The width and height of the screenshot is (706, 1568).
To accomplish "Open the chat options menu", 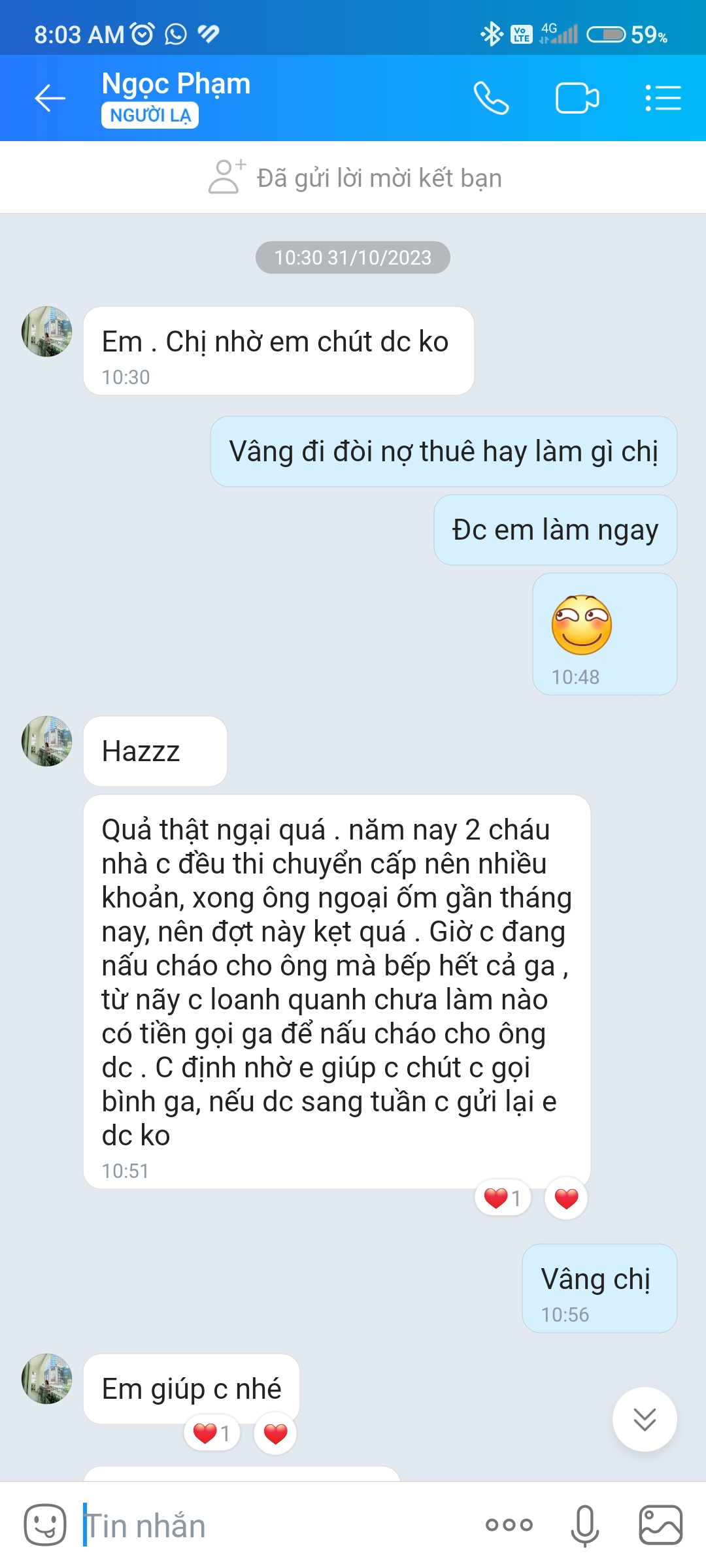I will pos(663,99).
